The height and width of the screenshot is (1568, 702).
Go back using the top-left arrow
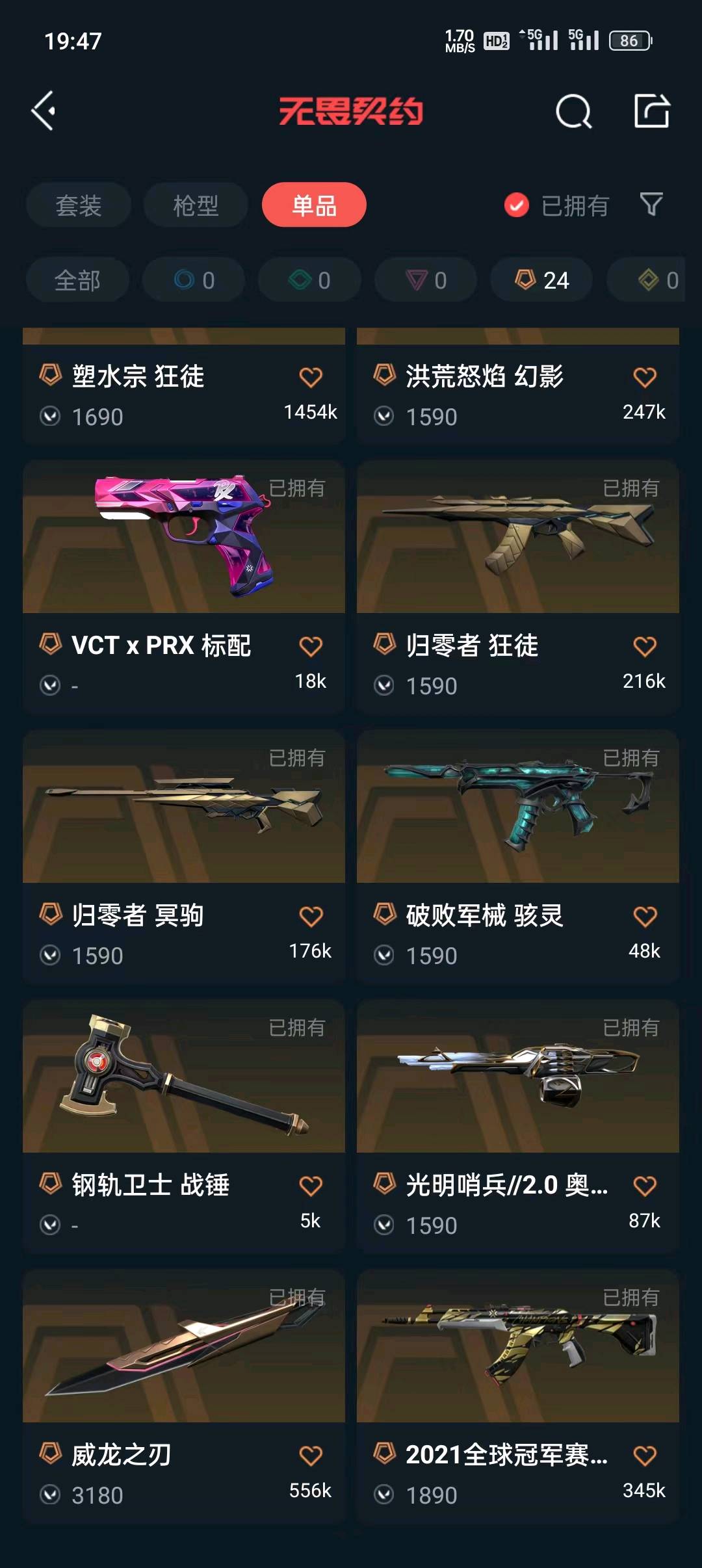click(44, 111)
